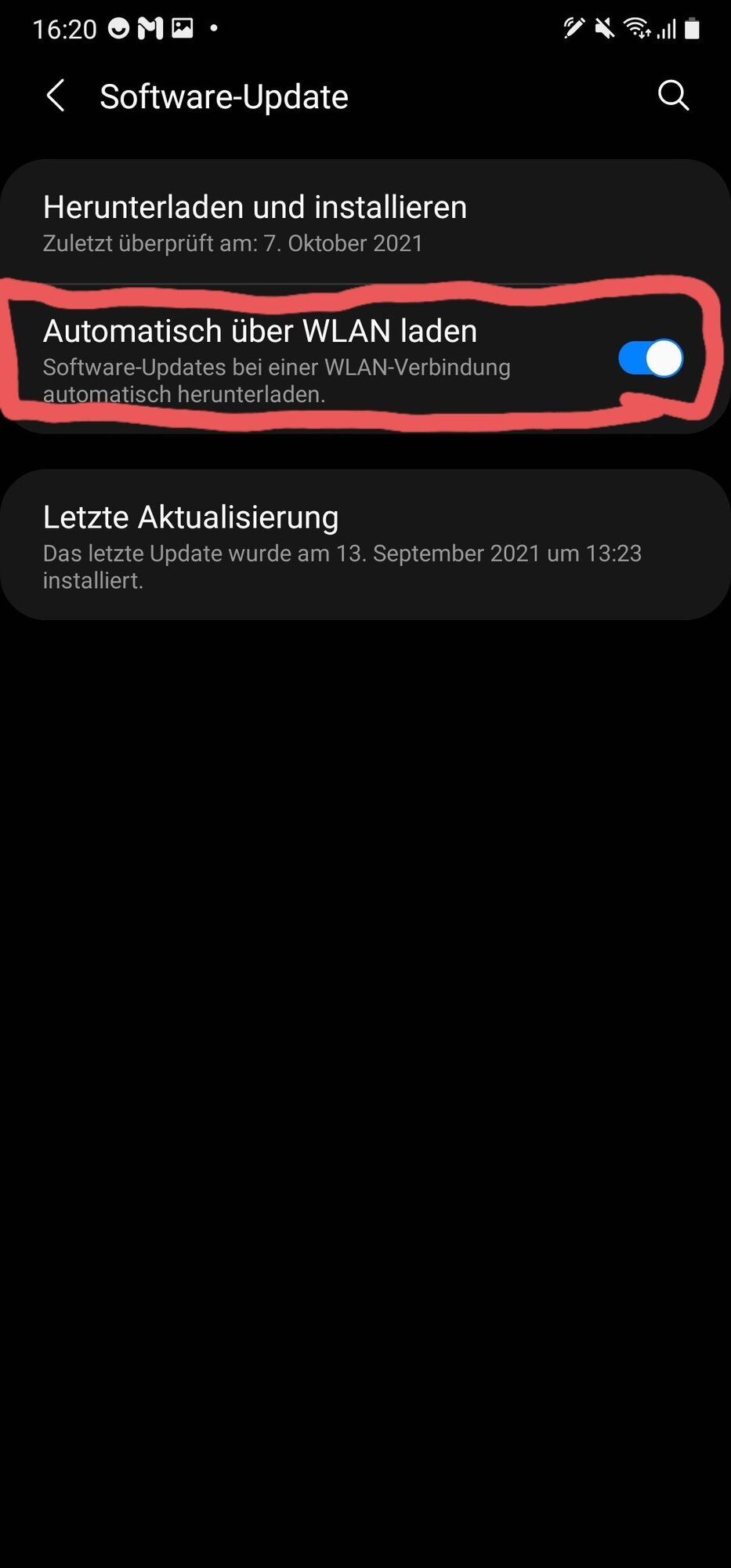Go back from Software-Update
The width and height of the screenshot is (731, 1568).
point(56,96)
